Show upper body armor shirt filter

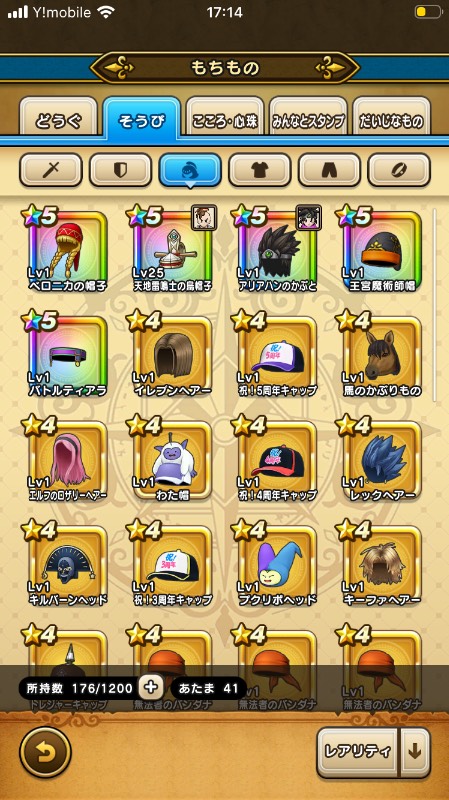(x=260, y=170)
